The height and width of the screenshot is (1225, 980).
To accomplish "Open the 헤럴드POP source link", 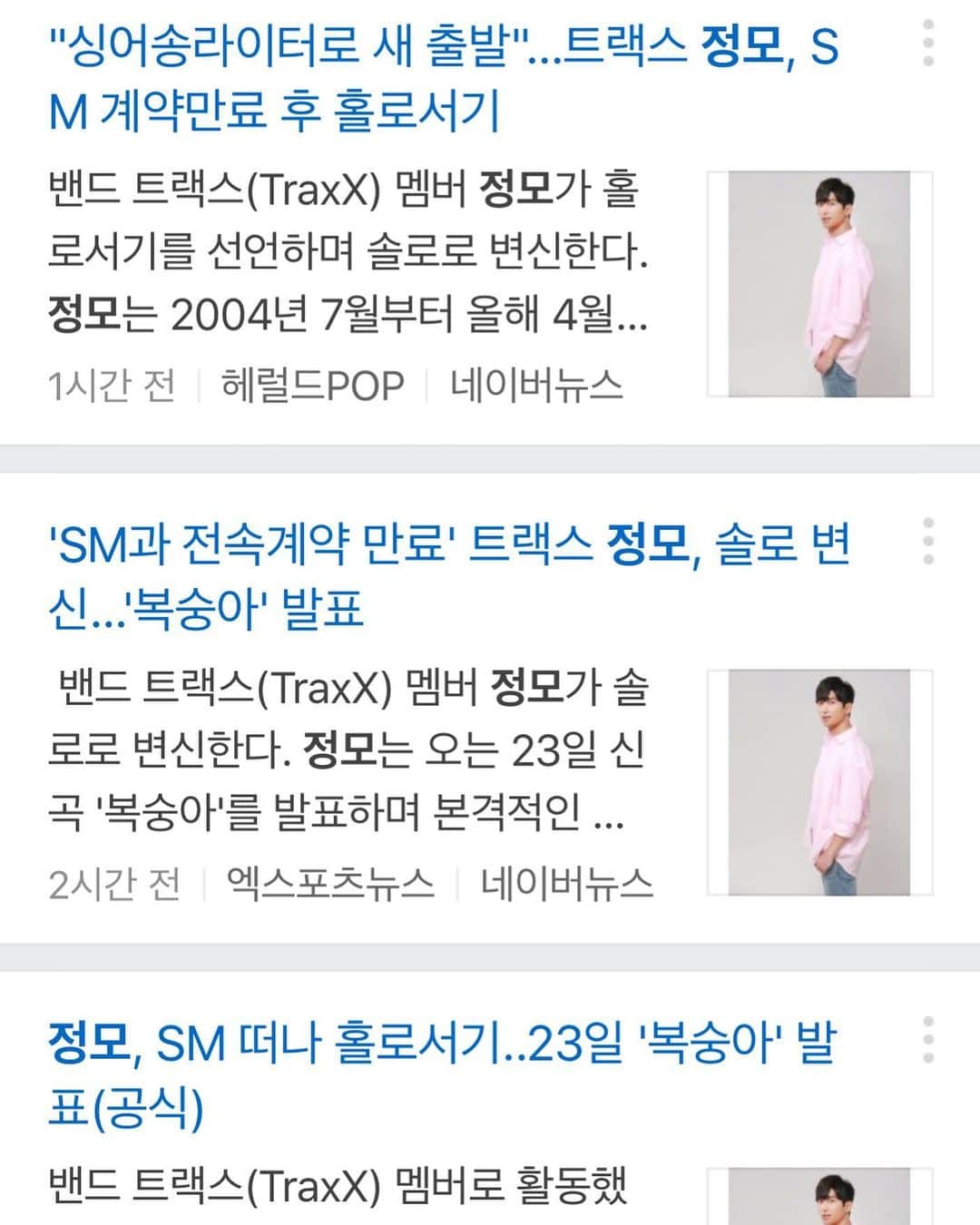I will coord(312,386).
